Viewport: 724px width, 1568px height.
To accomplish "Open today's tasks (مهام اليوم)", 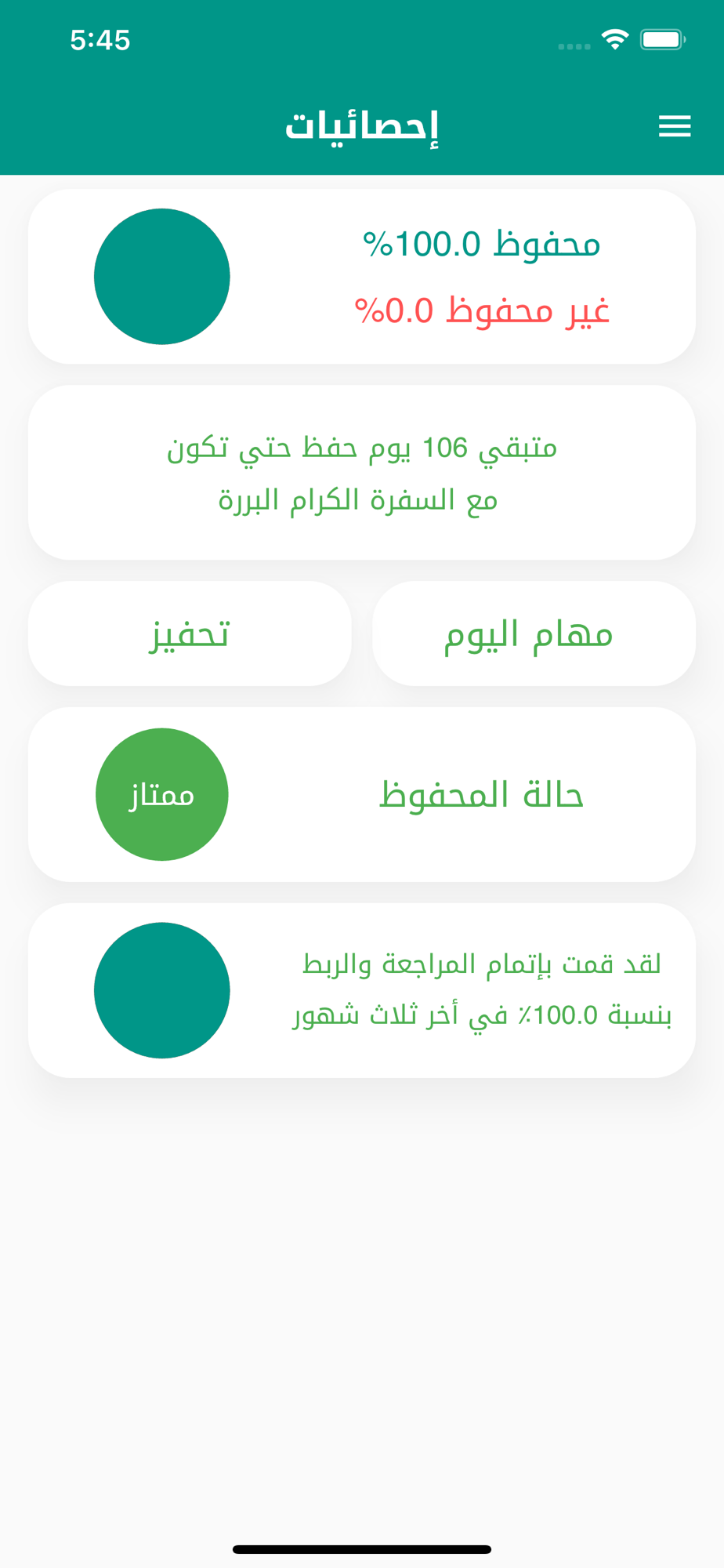I will [x=534, y=633].
